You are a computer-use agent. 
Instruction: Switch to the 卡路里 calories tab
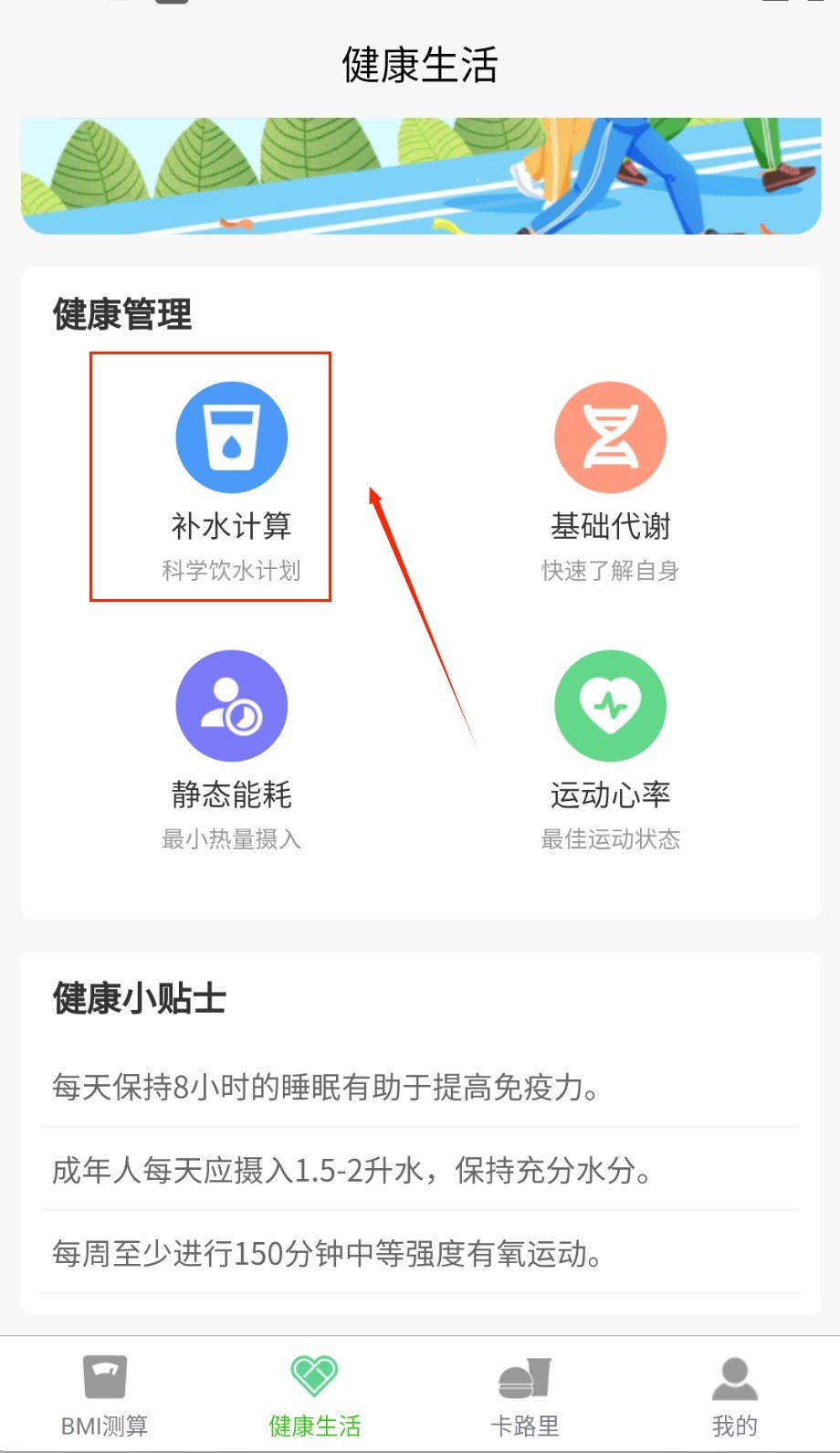[x=524, y=1395]
